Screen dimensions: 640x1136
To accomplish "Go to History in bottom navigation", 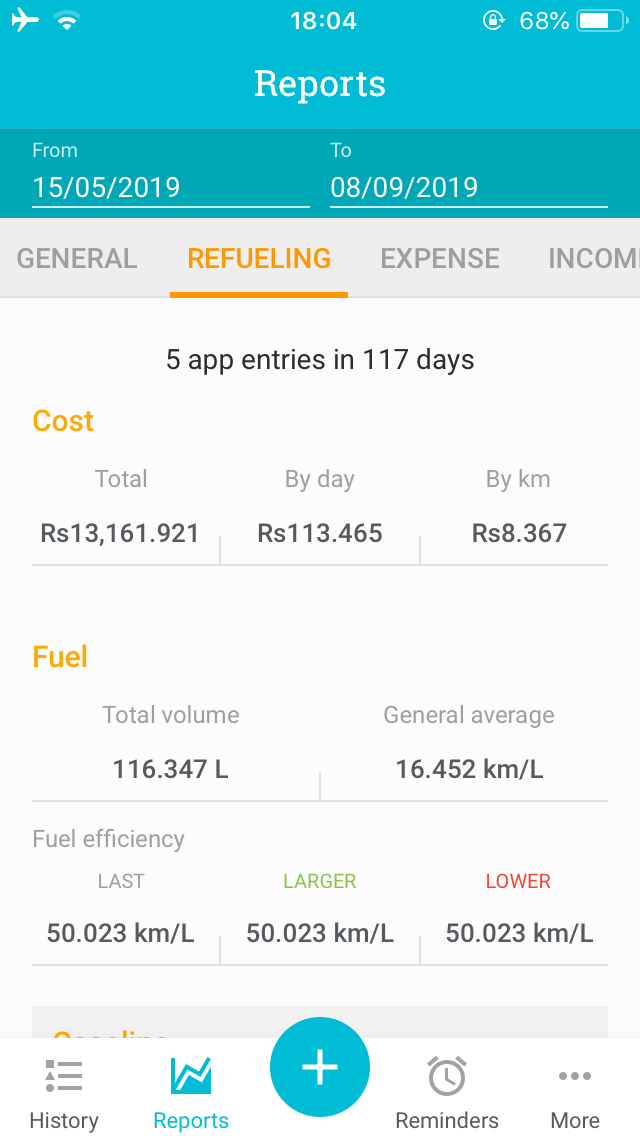I will 64,1092.
